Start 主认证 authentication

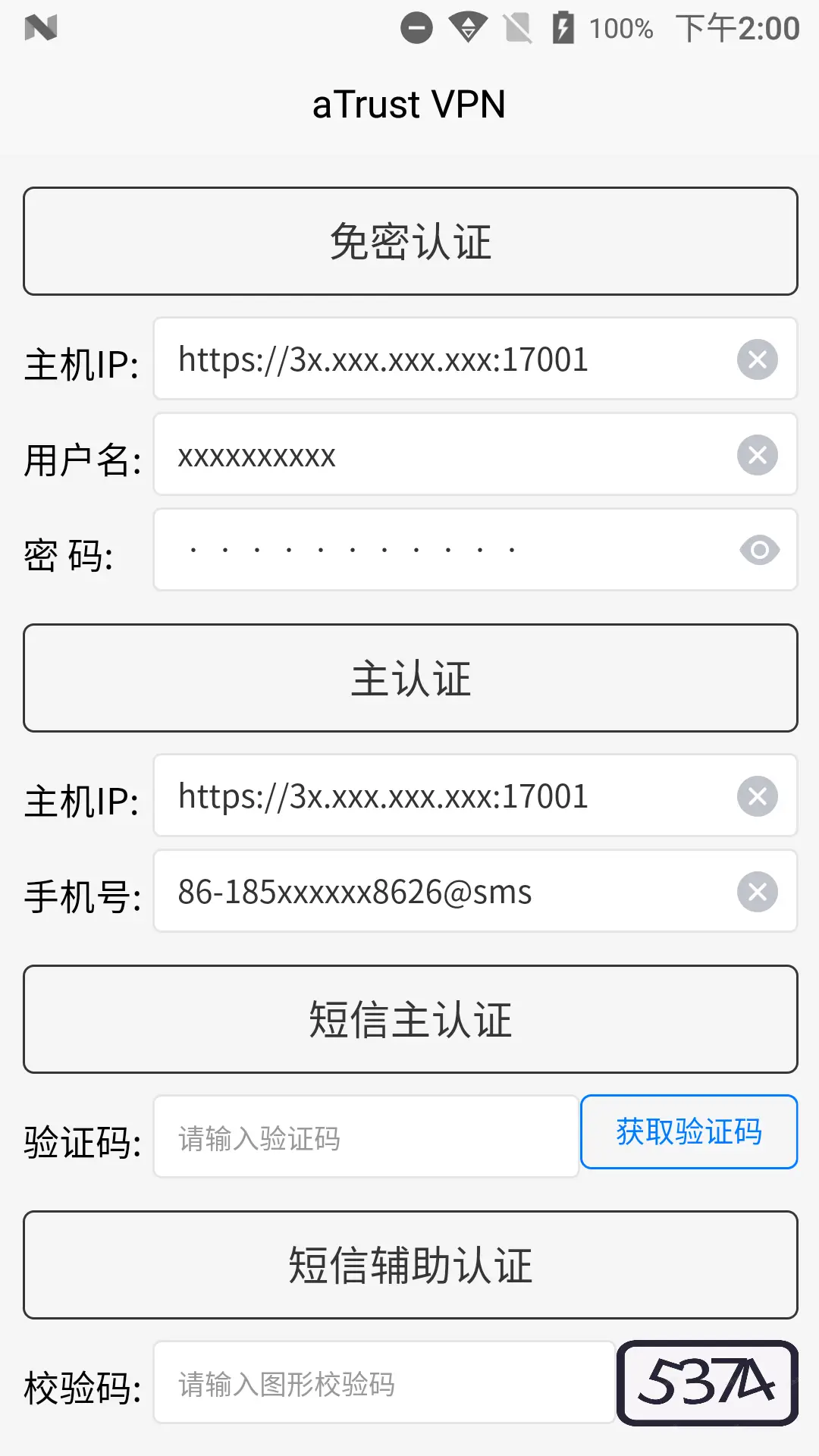(x=410, y=678)
